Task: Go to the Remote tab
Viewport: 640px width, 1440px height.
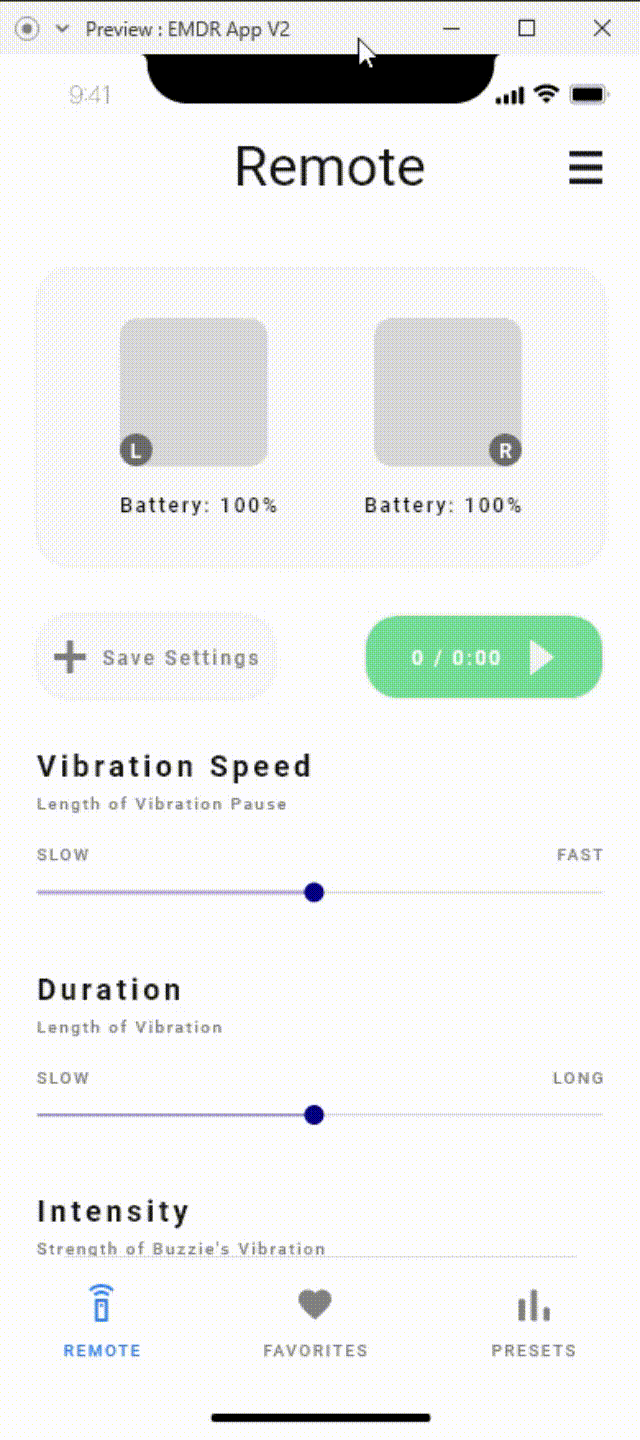Action: point(102,1322)
